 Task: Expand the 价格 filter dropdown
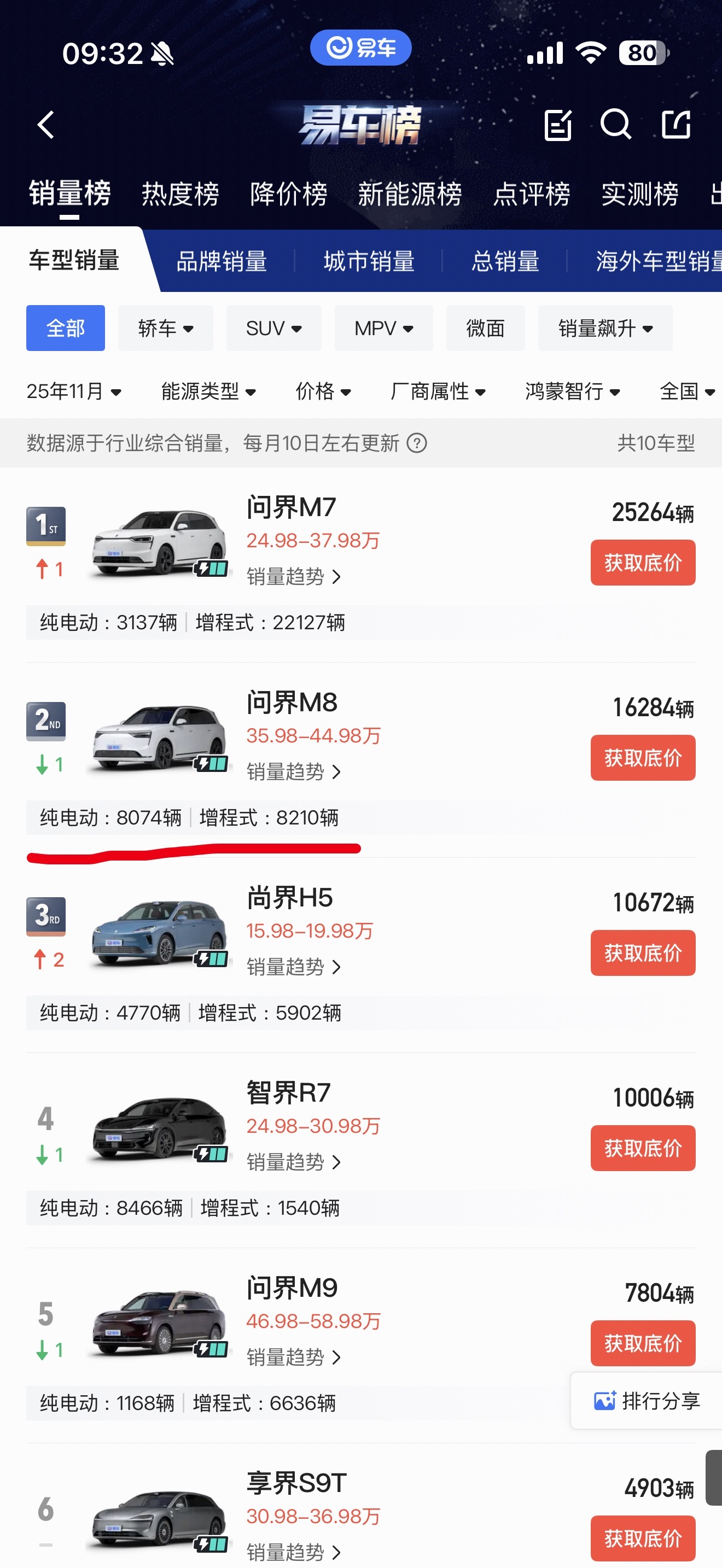[x=323, y=391]
